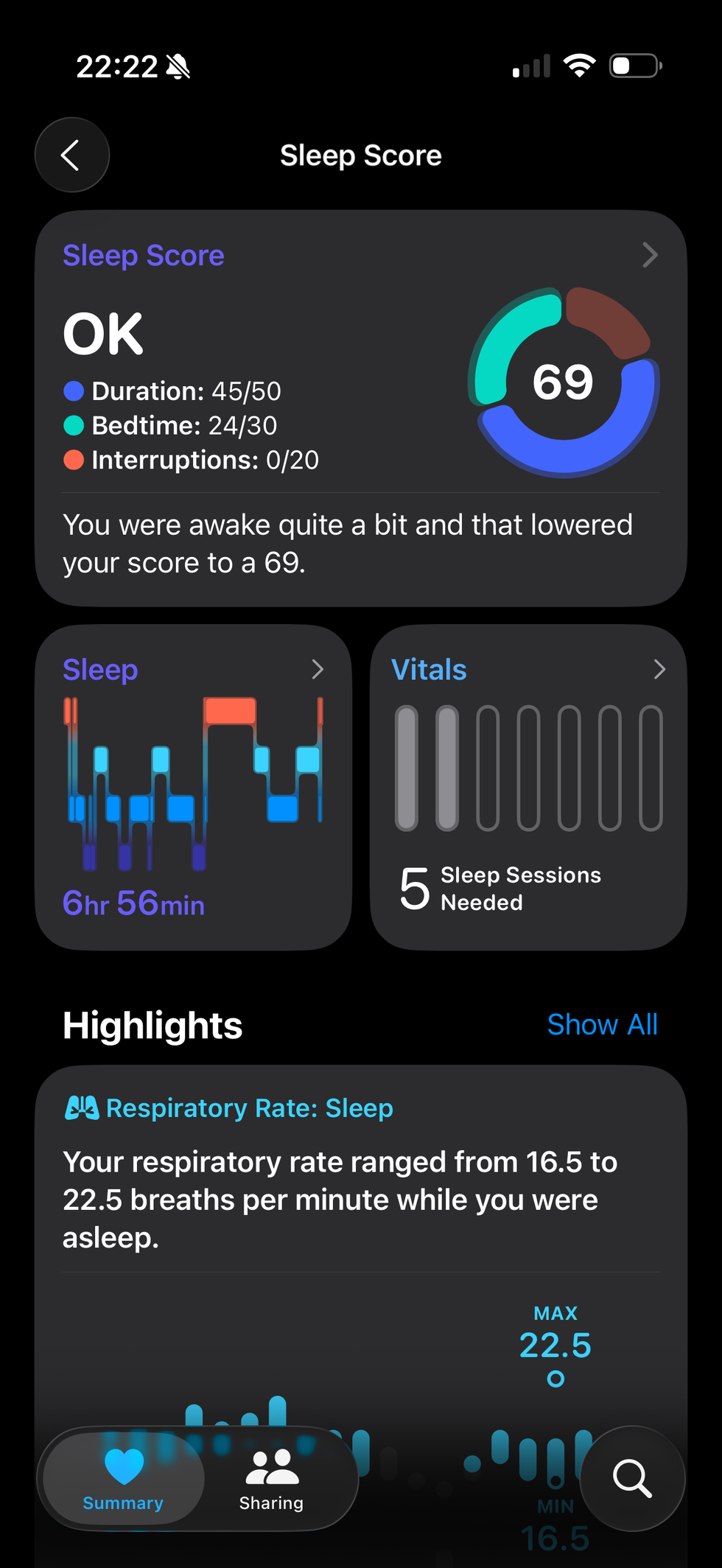Open the Sleep Score details card
Viewport: 722px width, 1568px height.
click(x=360, y=407)
